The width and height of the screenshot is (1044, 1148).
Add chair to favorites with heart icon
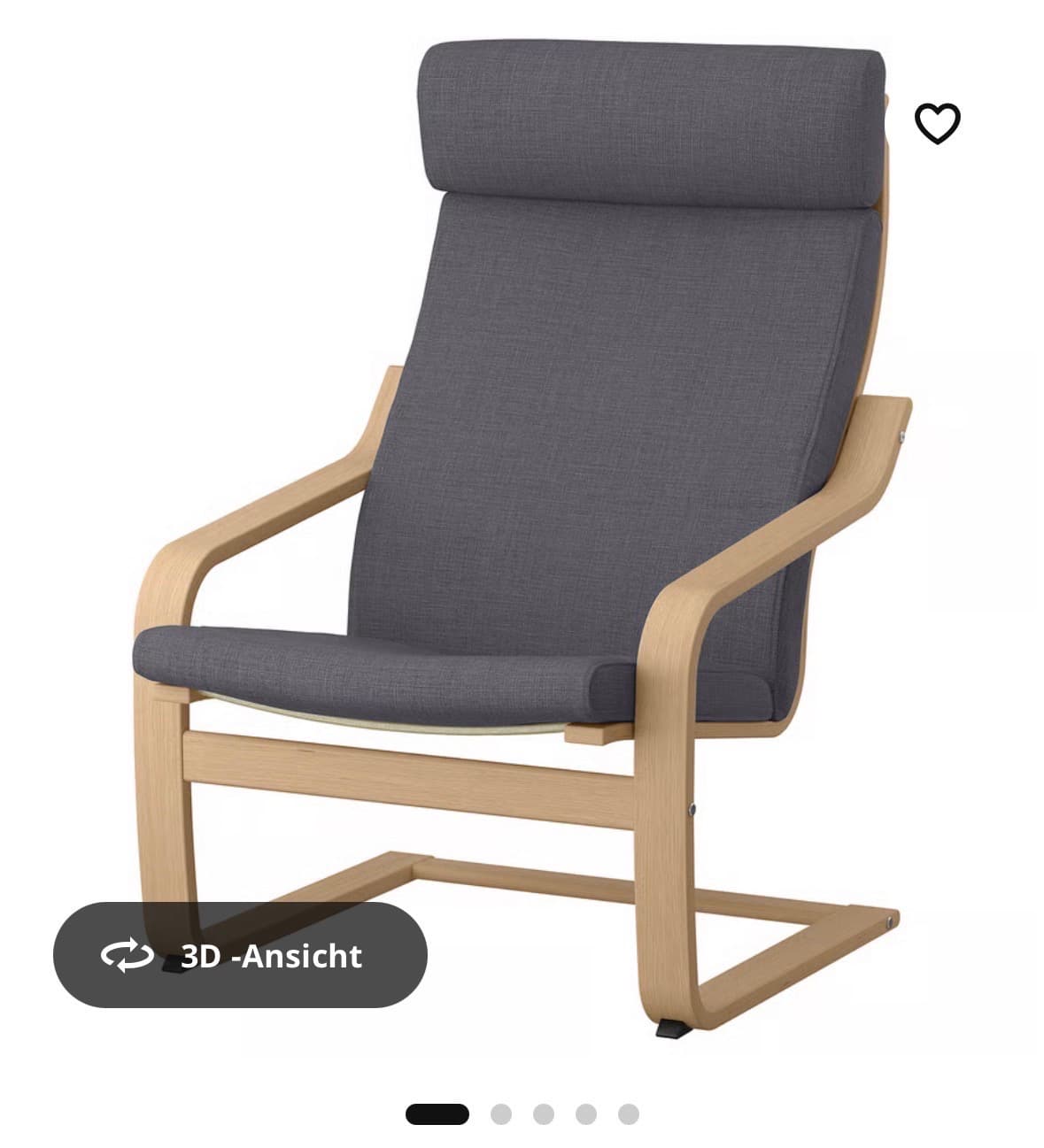pos(937,123)
